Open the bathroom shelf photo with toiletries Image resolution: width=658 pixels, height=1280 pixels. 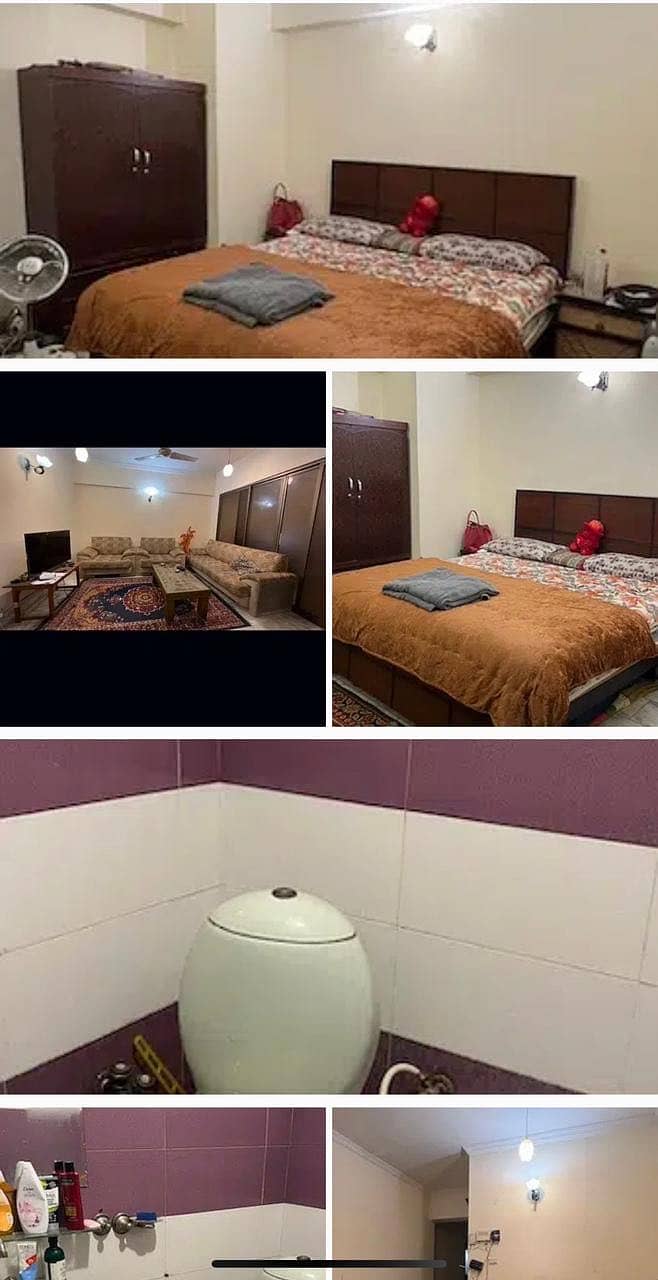[163, 1190]
